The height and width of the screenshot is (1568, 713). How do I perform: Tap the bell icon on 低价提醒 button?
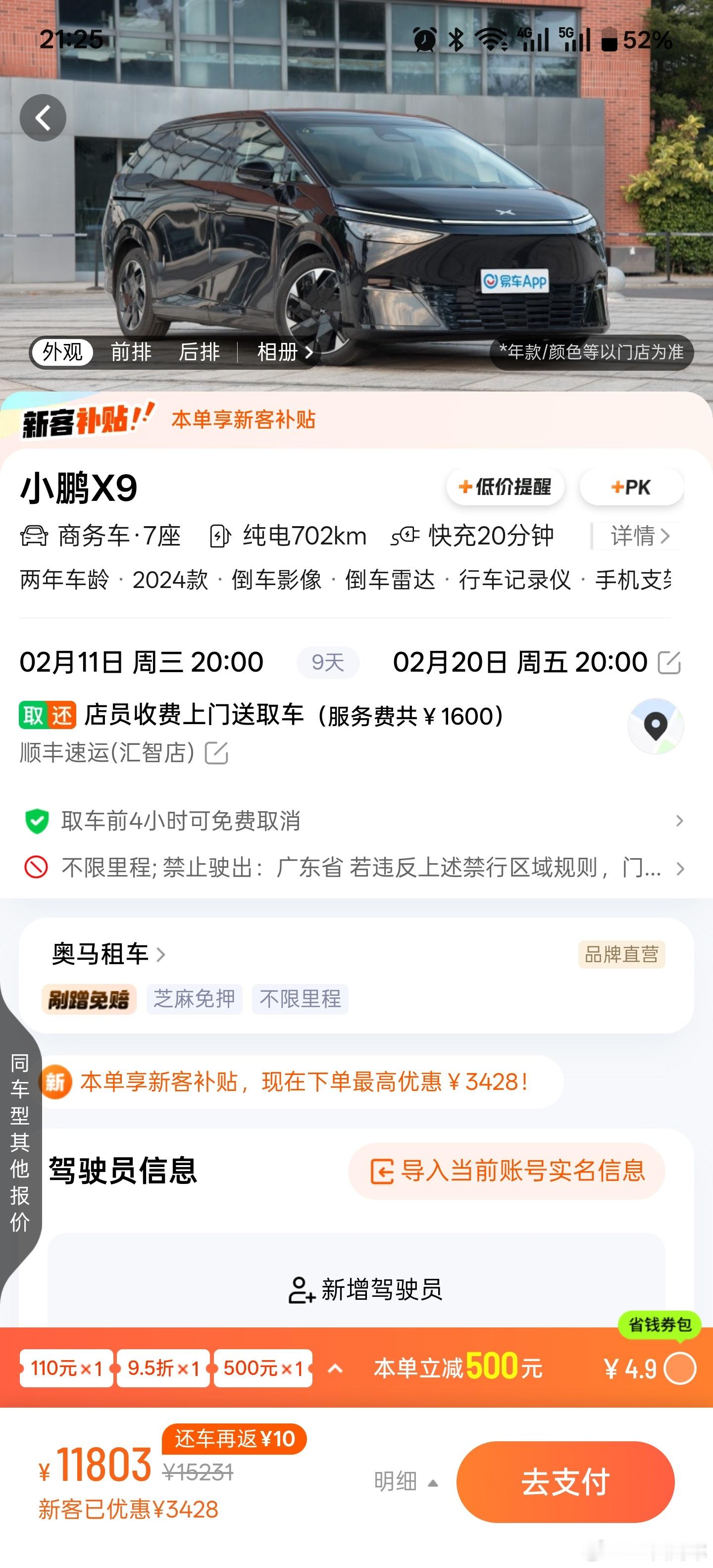point(465,487)
